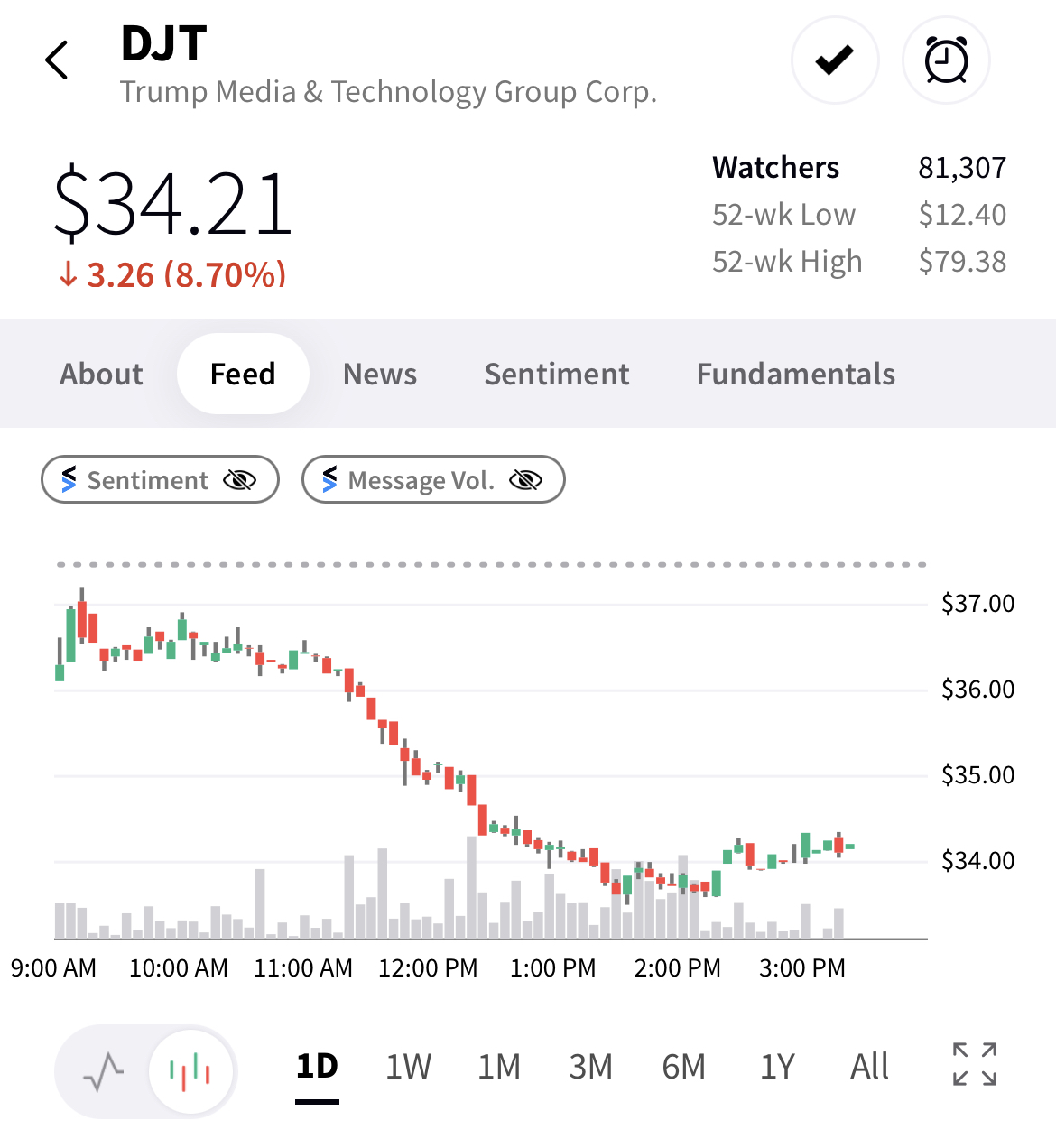This screenshot has height=1148, width=1056.
Task: Show the 1M price chart
Action: coord(499,1067)
